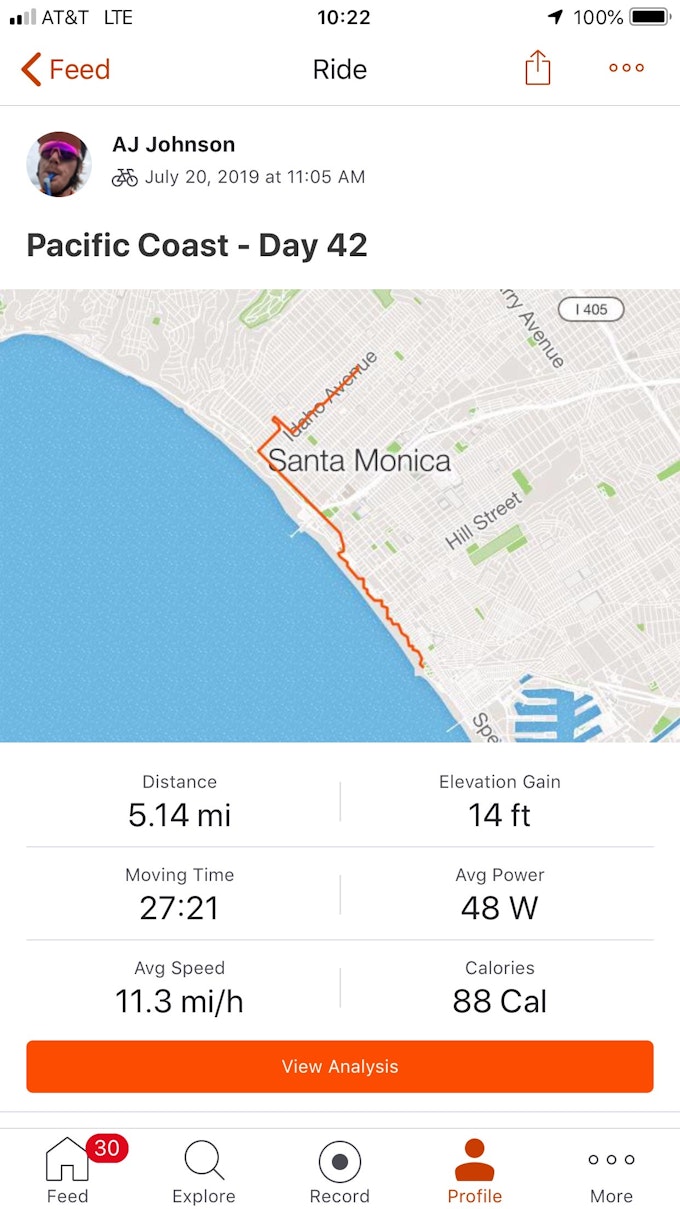This screenshot has height=1209, width=680.
Task: Open the Santa Monica route map
Action: (340, 515)
